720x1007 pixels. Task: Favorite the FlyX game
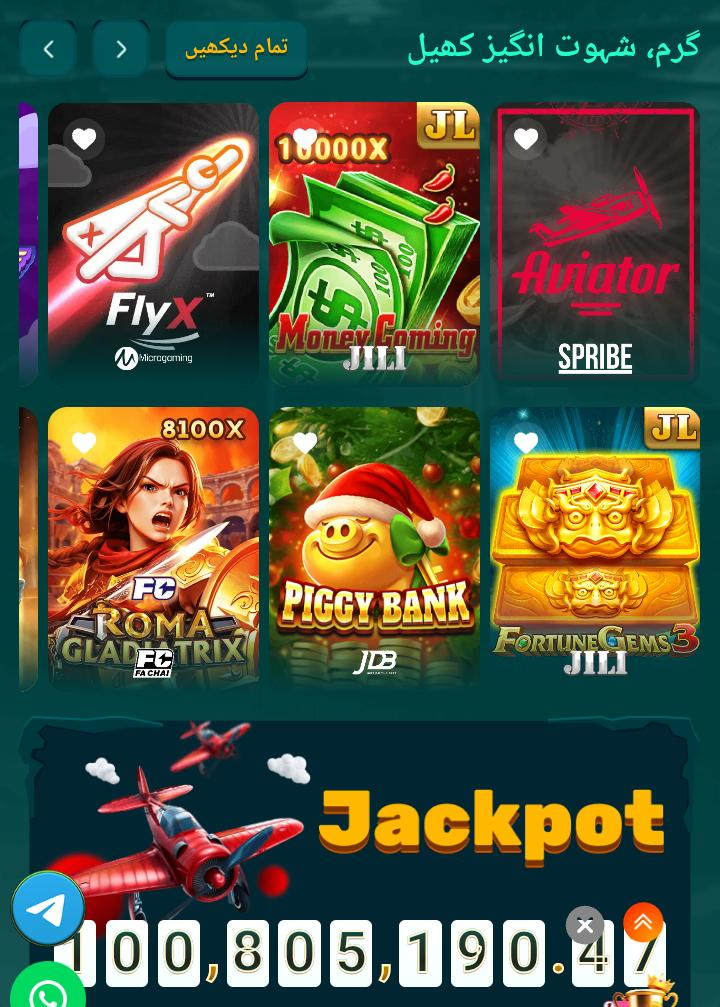(x=84, y=139)
